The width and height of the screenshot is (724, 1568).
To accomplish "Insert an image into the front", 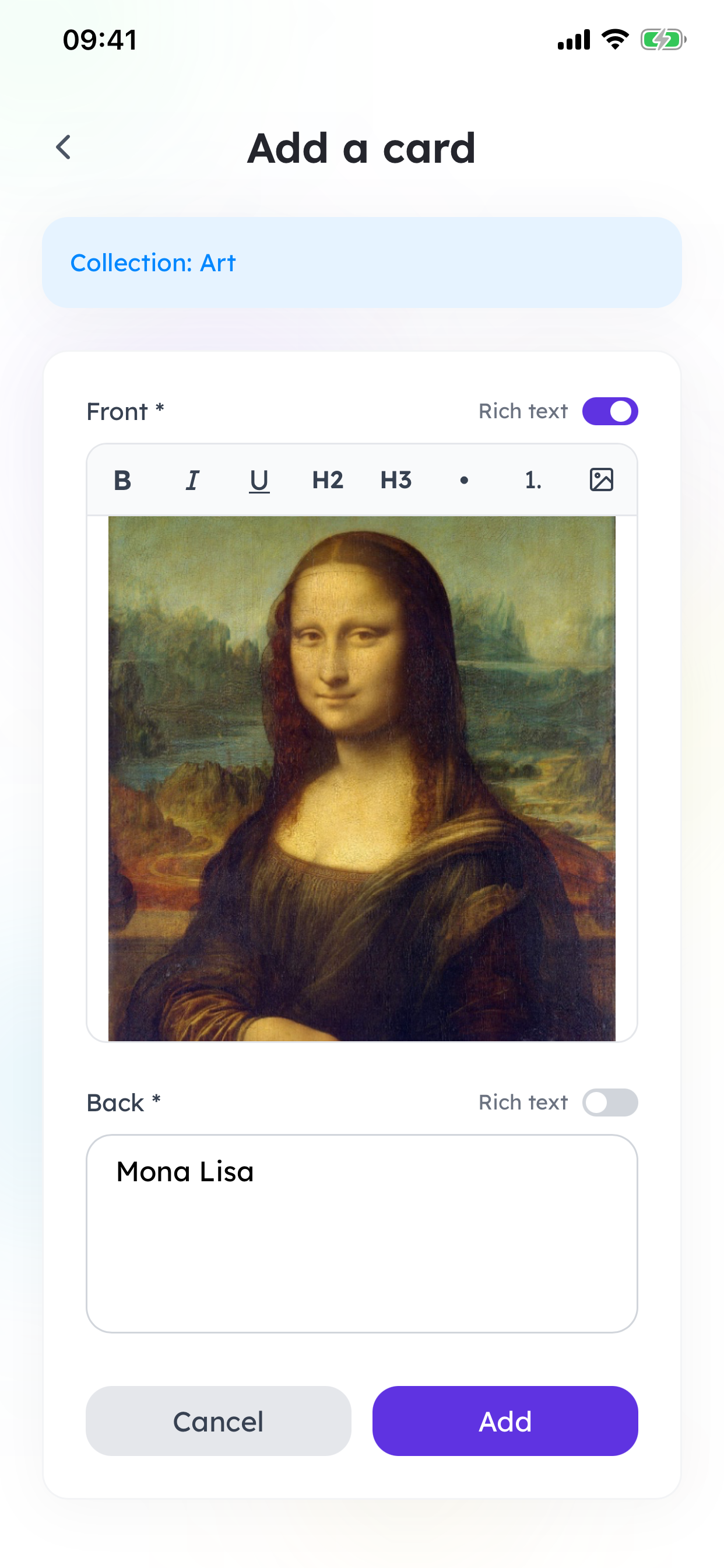I will coord(601,480).
